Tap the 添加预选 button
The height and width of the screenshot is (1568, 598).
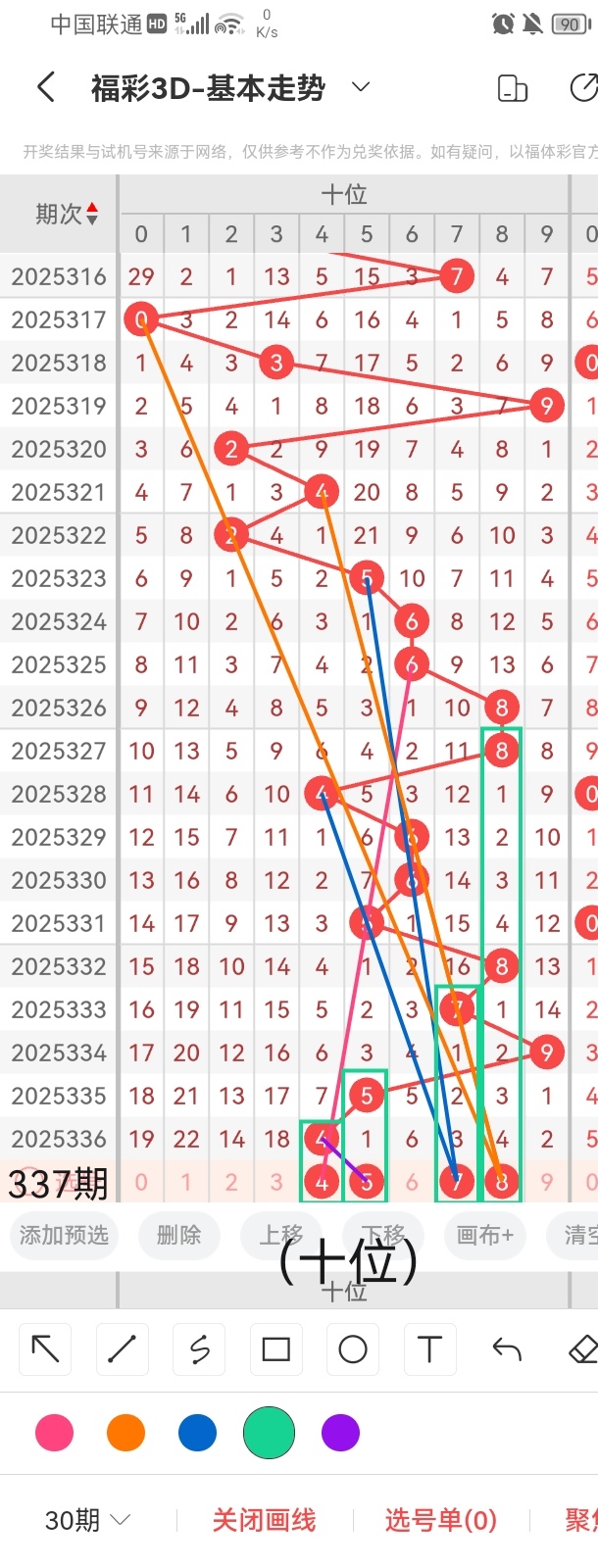coord(64,1235)
